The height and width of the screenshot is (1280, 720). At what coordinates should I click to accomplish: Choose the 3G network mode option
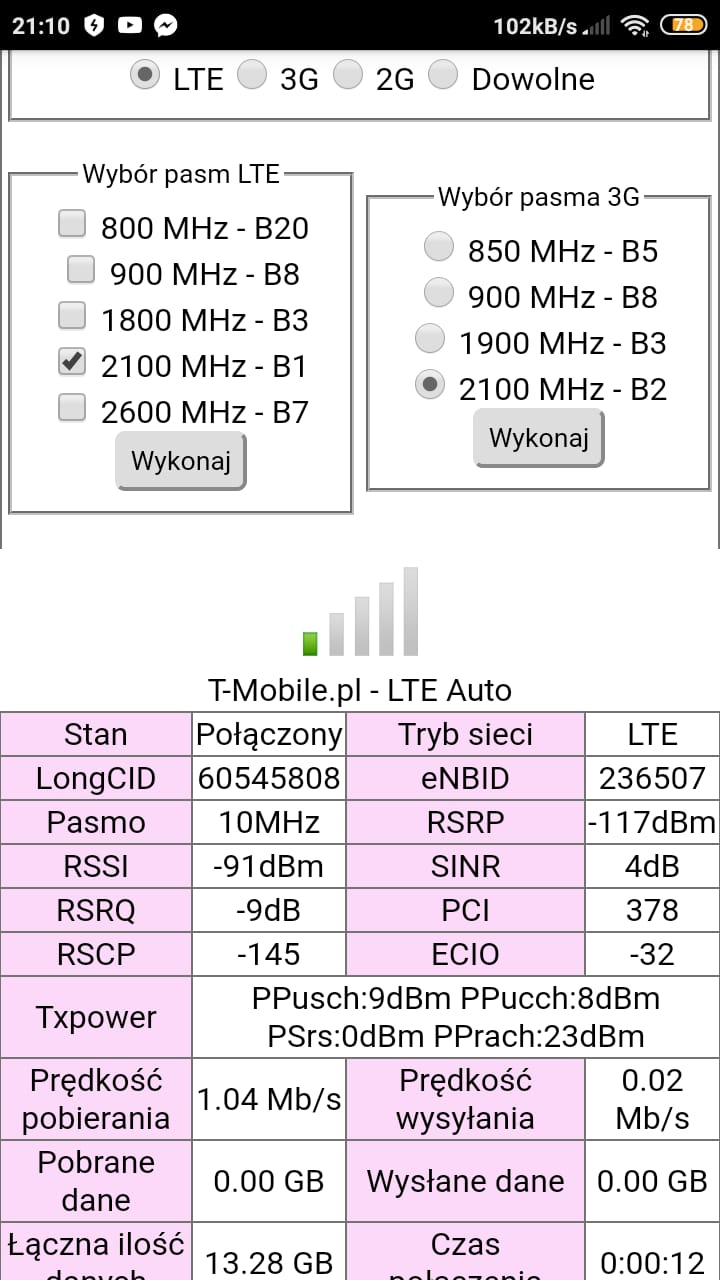point(252,75)
